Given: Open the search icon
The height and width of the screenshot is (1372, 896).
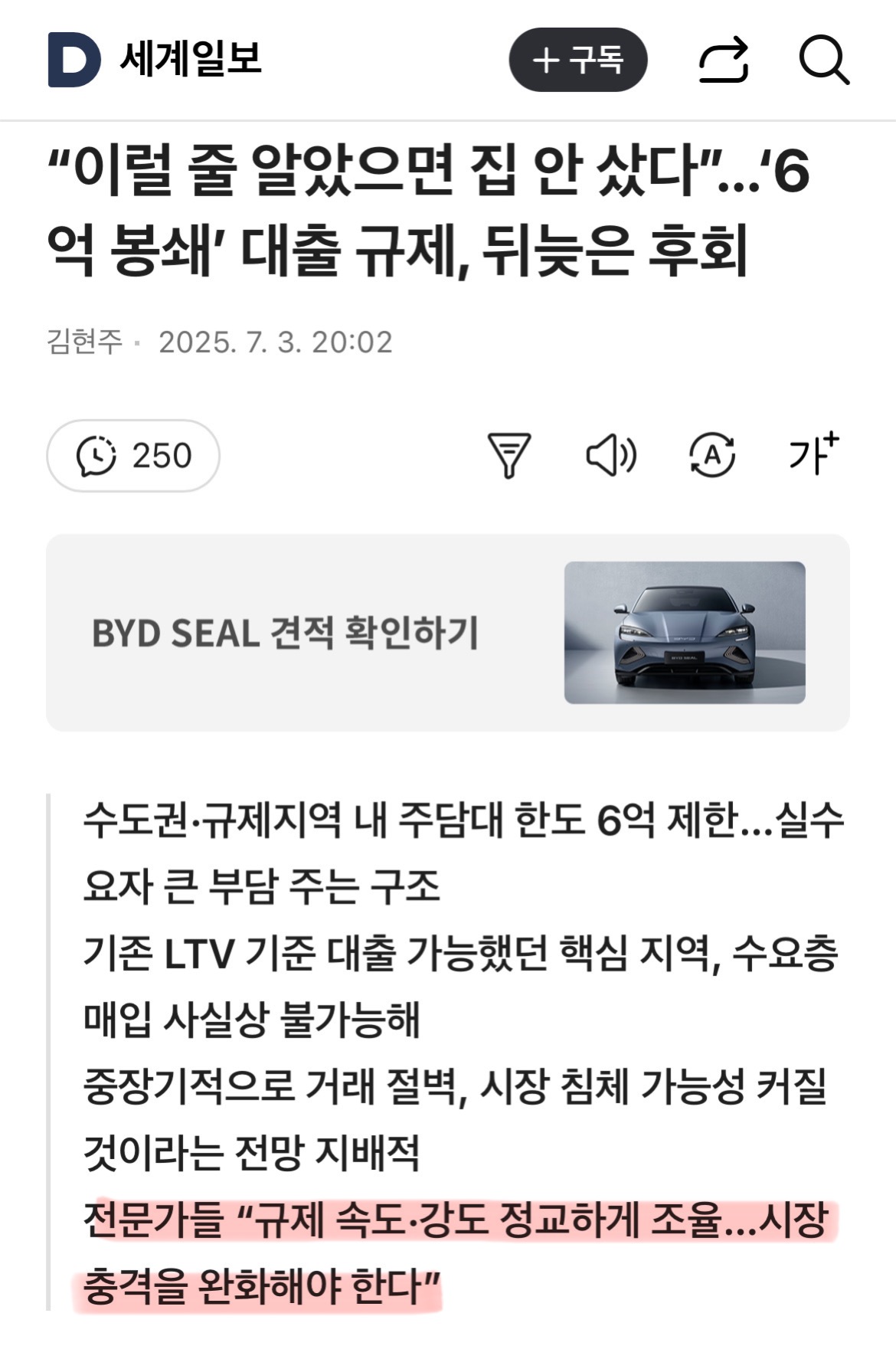Looking at the screenshot, I should click(x=823, y=60).
